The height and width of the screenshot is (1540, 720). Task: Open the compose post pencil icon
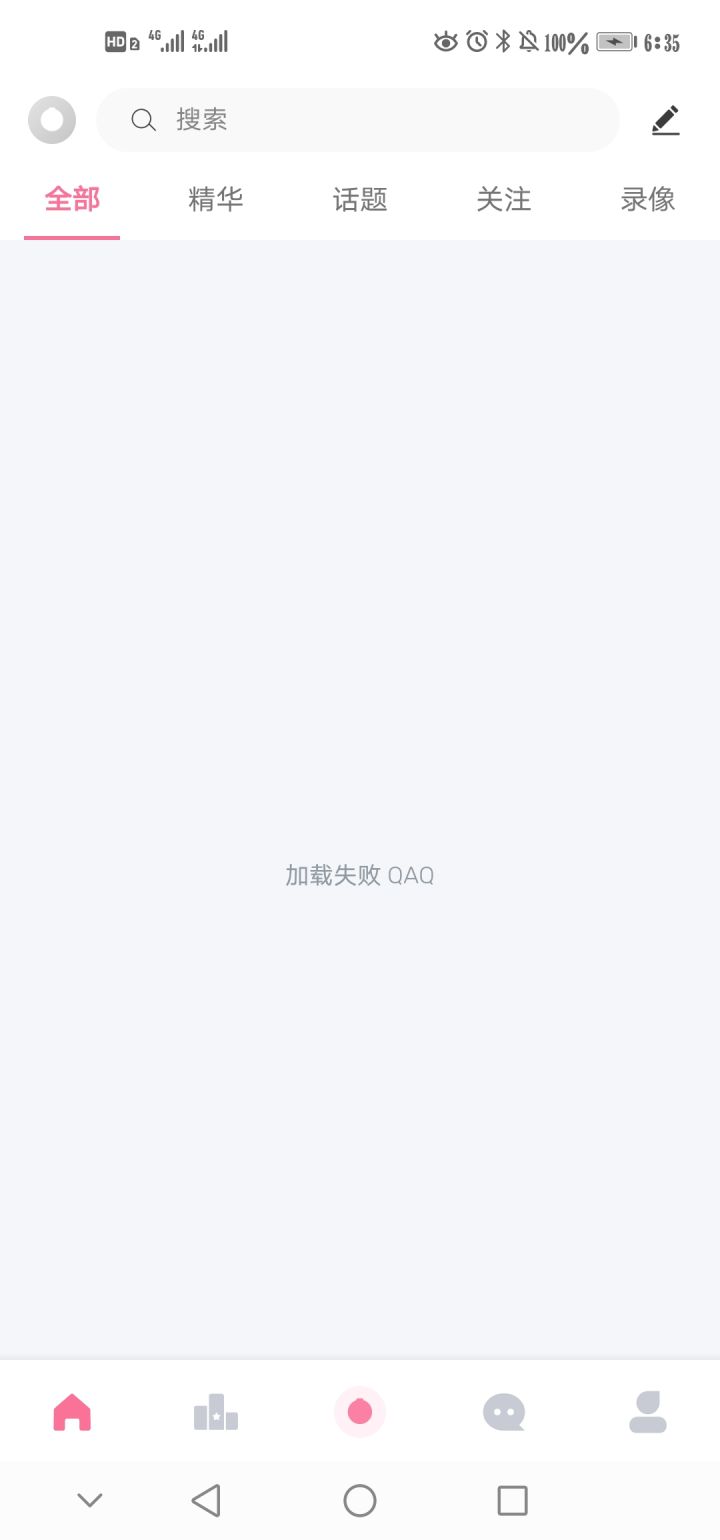pos(665,119)
